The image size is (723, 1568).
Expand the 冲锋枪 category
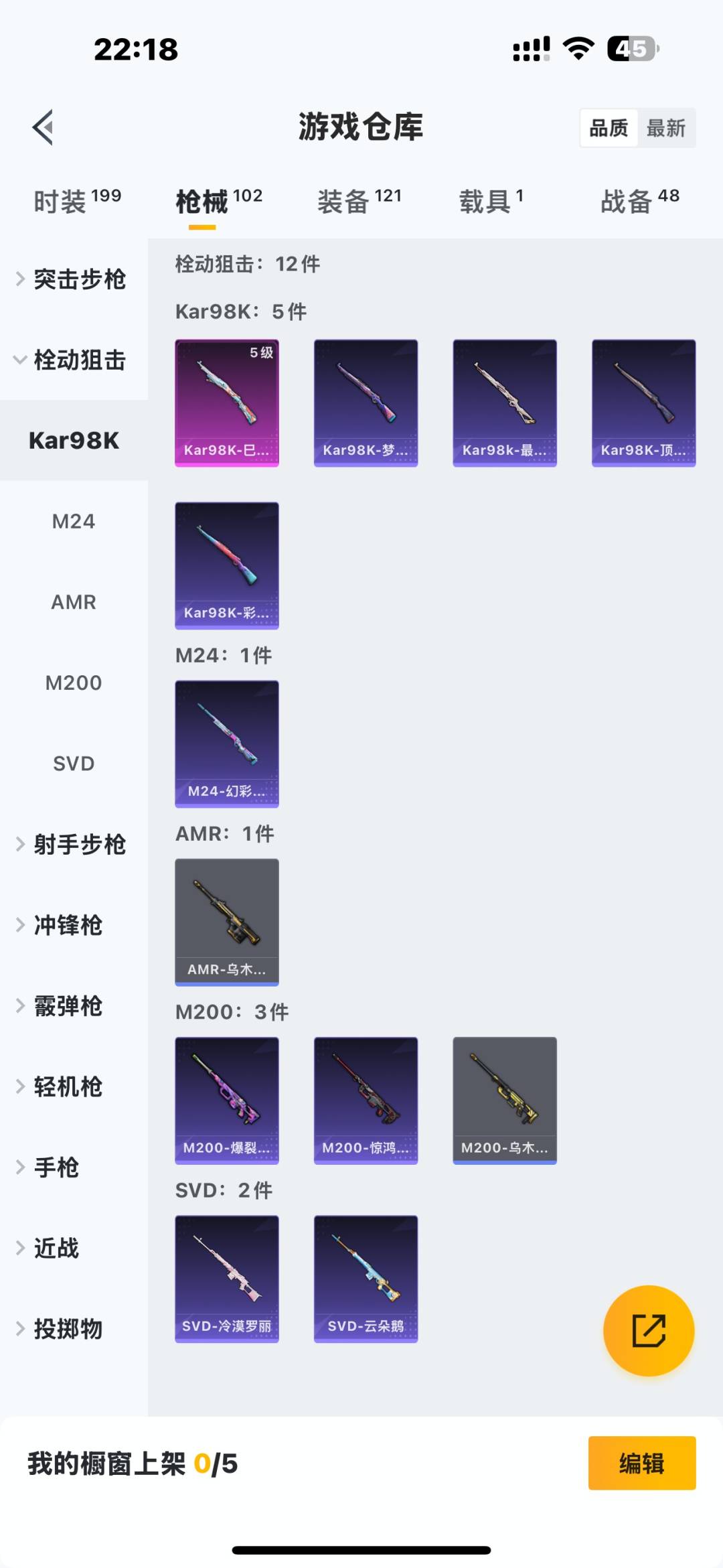click(67, 926)
